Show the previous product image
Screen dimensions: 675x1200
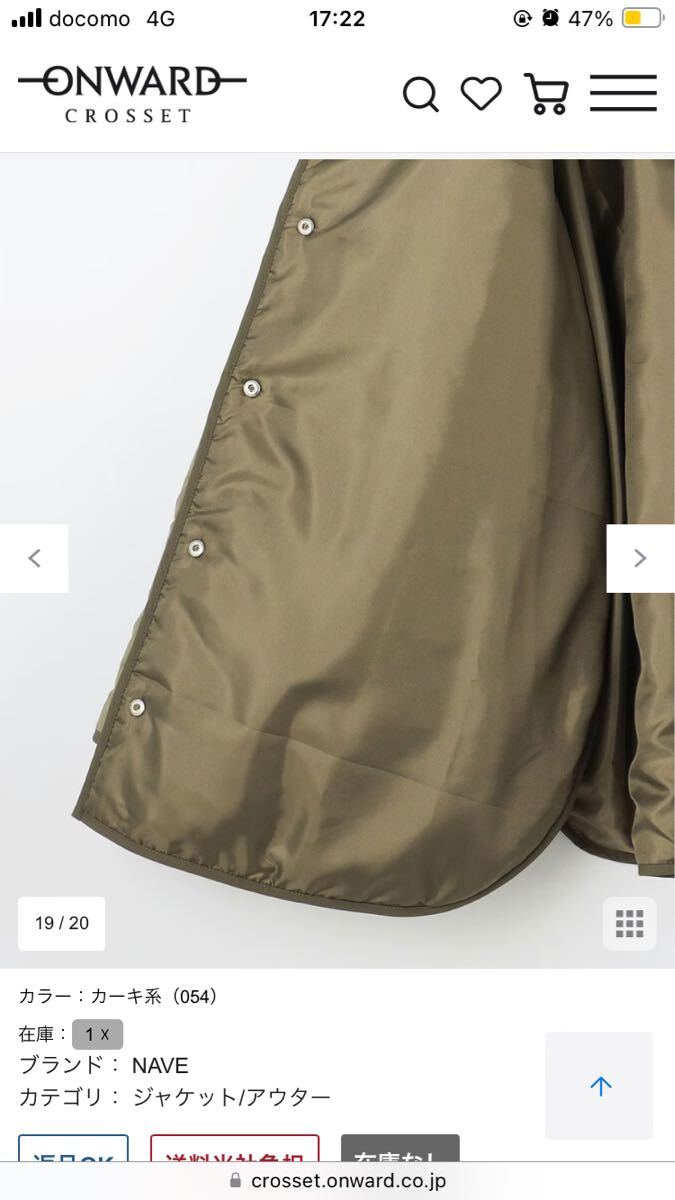34,558
